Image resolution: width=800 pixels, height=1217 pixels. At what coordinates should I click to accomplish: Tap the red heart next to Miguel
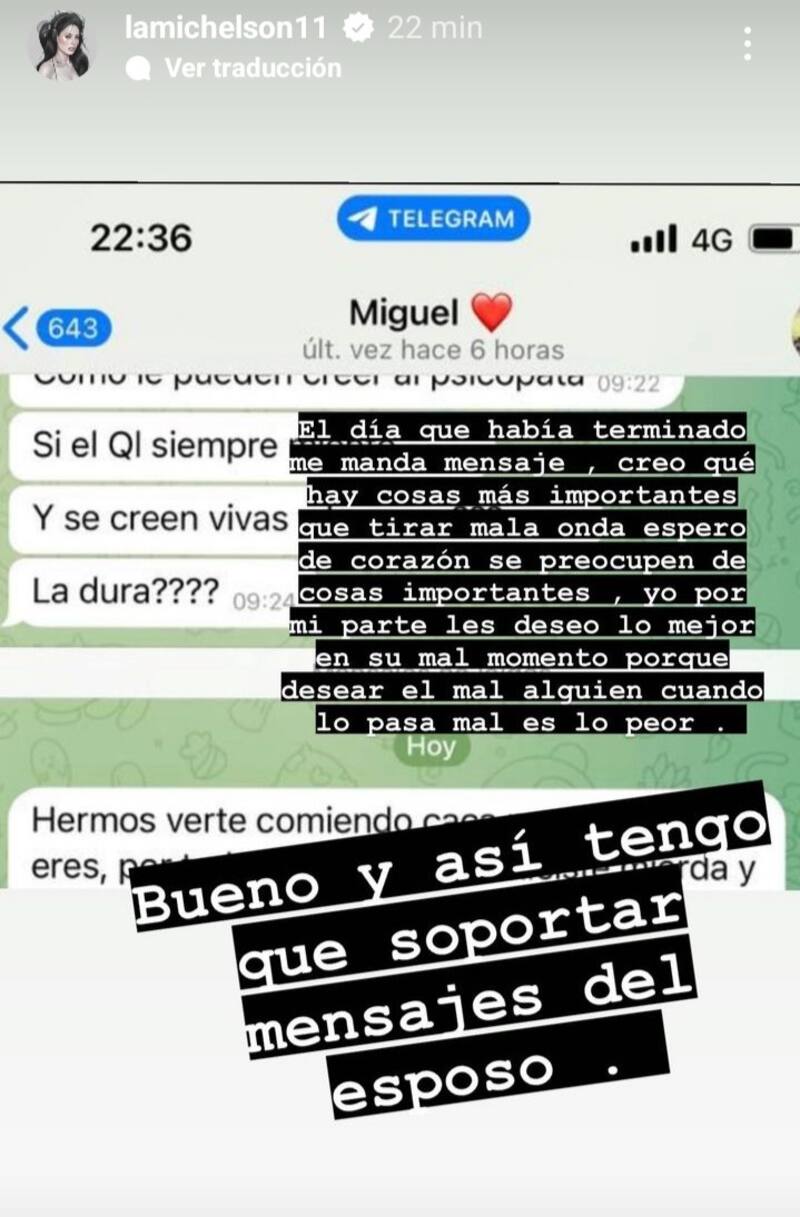[489, 311]
